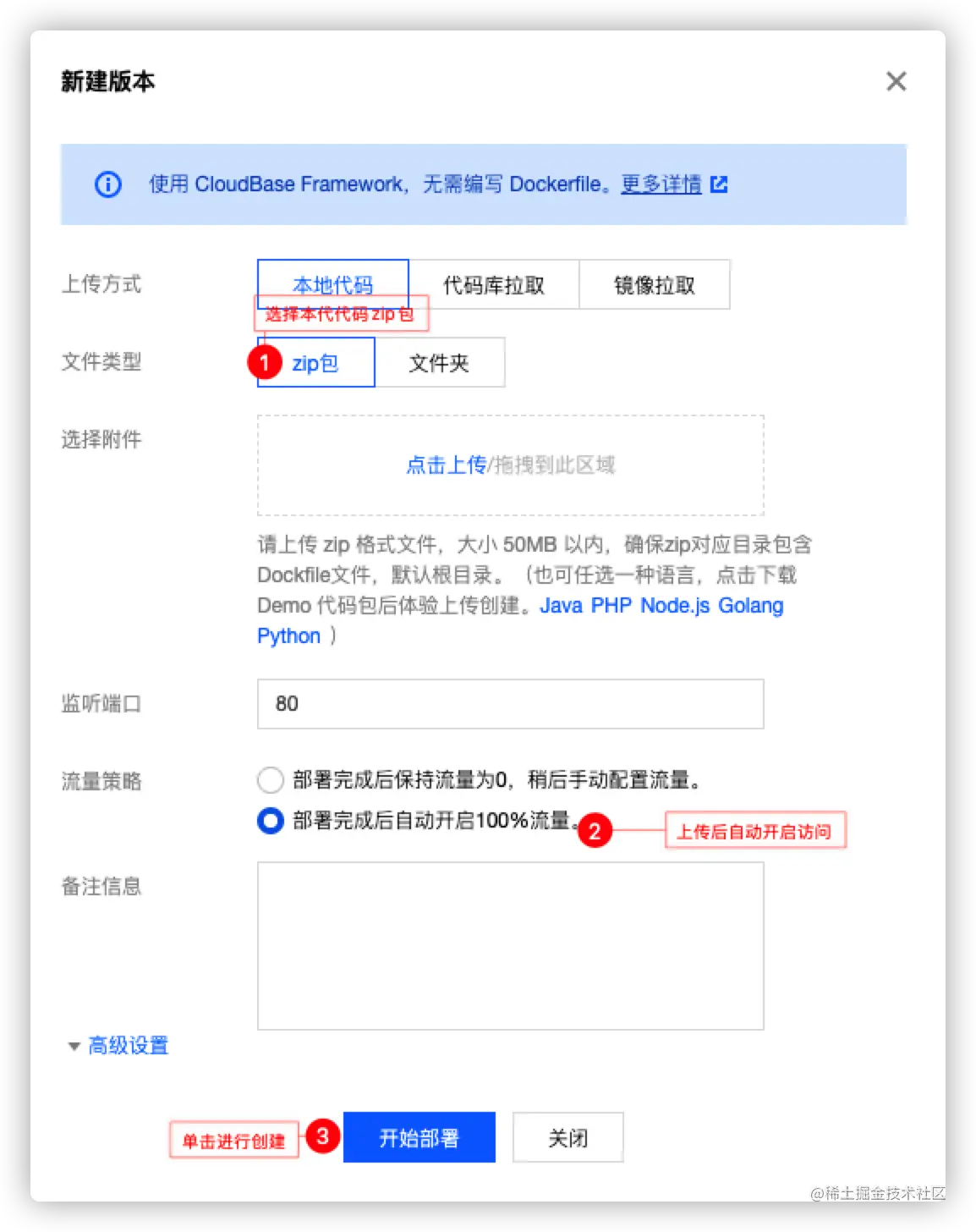Tap 开始部署 to start deployment
Screen dimensions: 976x1232
(419, 1138)
